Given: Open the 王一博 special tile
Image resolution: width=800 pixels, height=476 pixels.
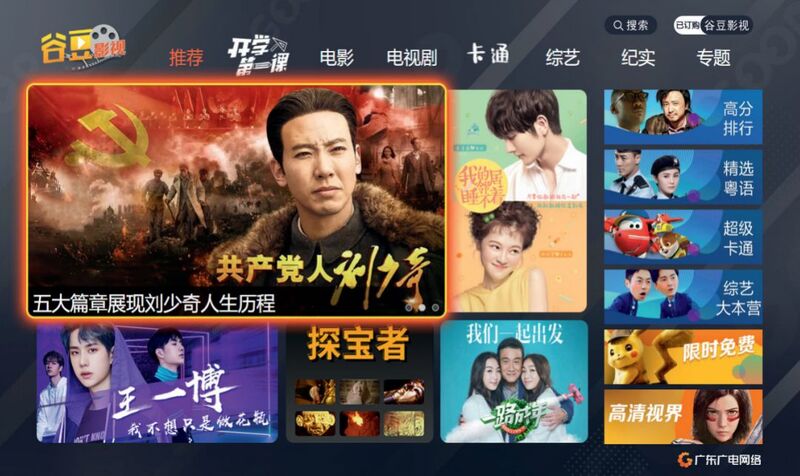Looking at the screenshot, I should [157, 384].
